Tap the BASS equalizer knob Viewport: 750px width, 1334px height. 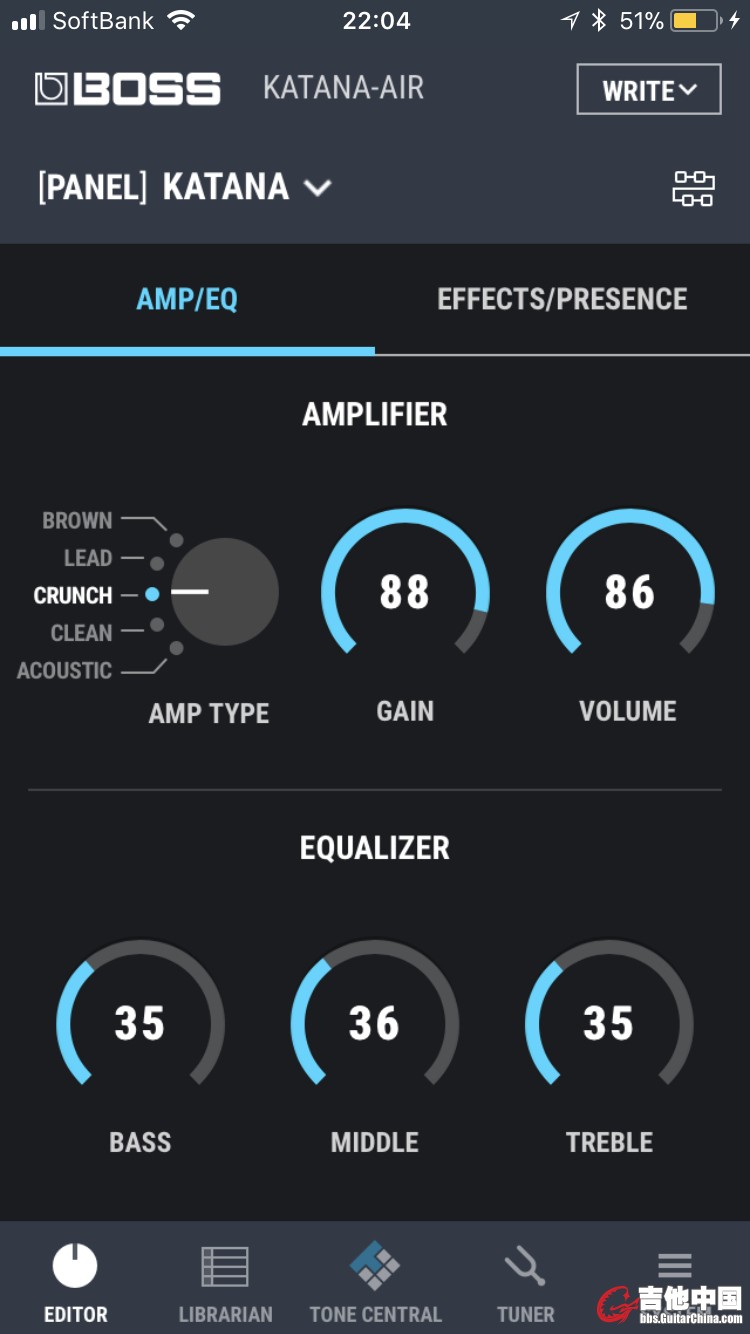click(x=140, y=1023)
